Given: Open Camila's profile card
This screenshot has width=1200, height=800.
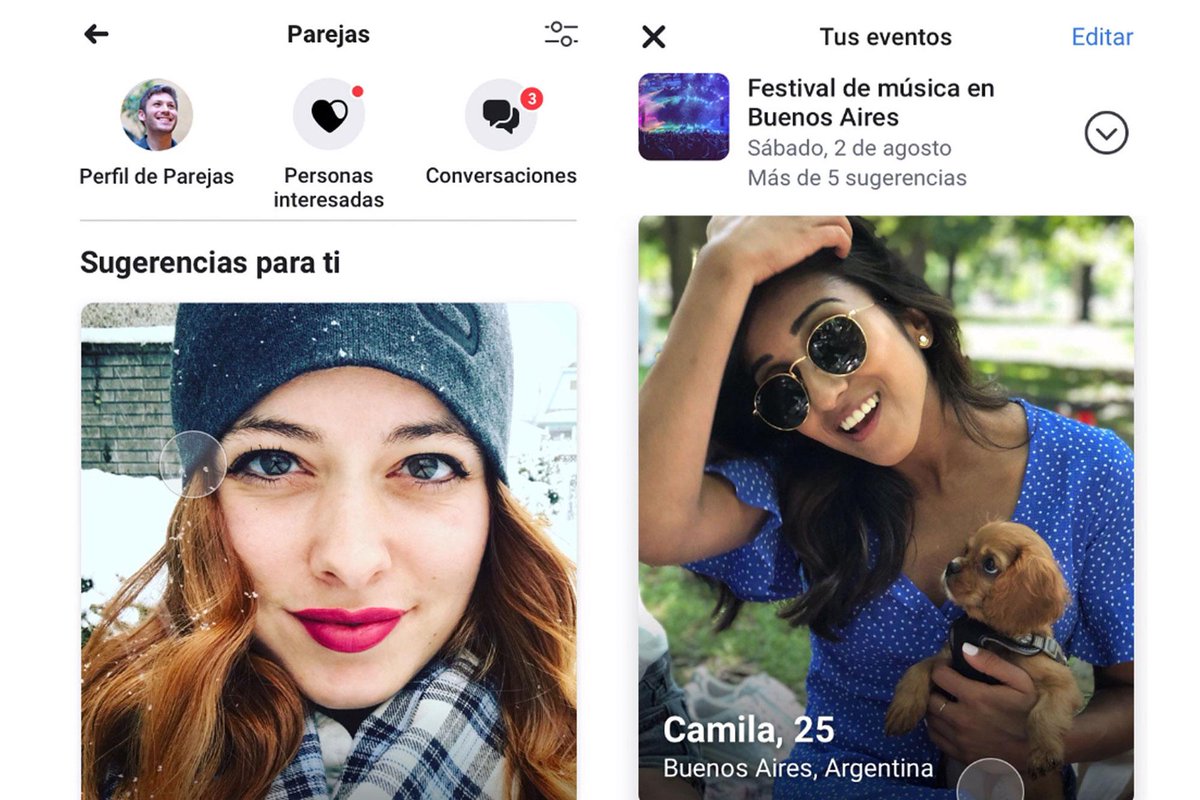Looking at the screenshot, I should pyautogui.click(x=886, y=500).
